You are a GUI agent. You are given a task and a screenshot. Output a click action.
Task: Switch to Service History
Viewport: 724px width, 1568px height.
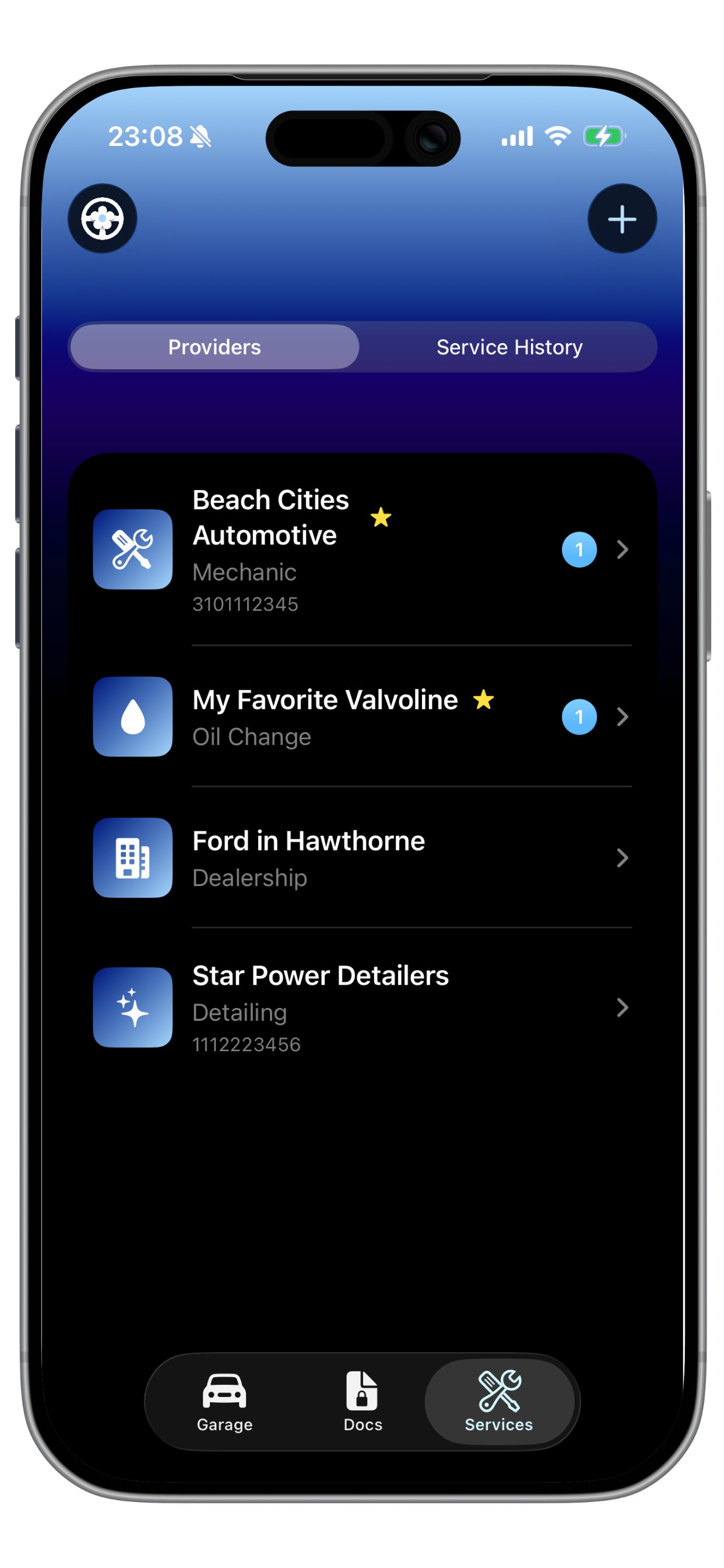509,347
